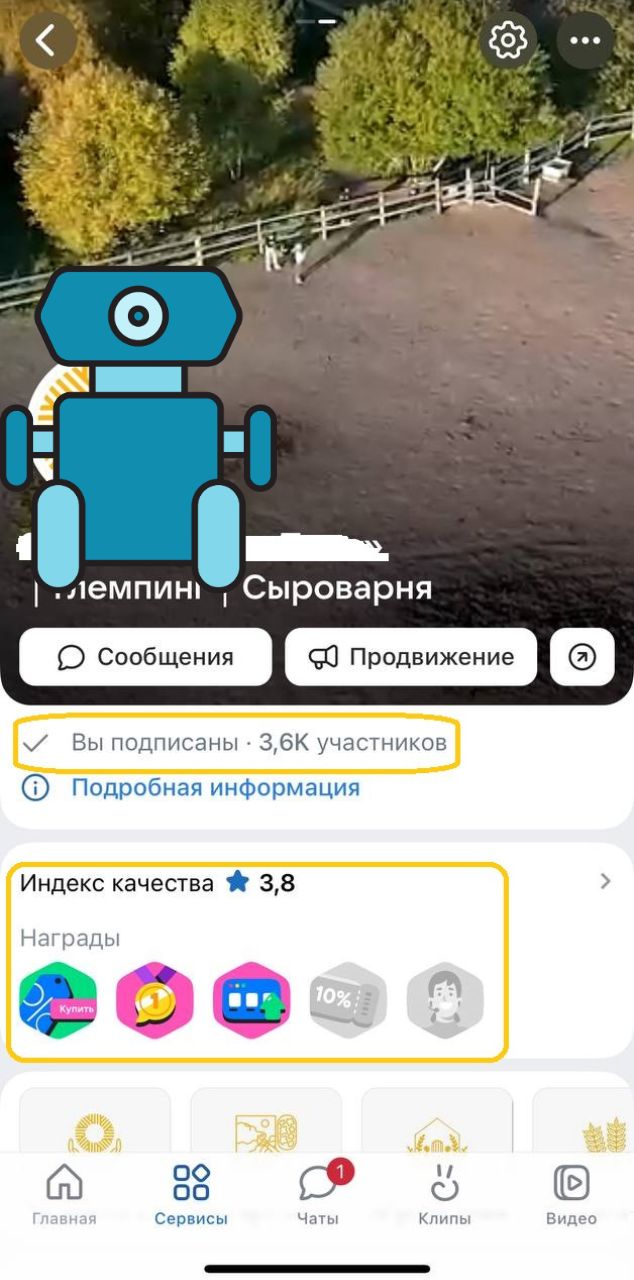Open the three-dot overflow menu
Screen dimensions: 634x1280
point(585,40)
